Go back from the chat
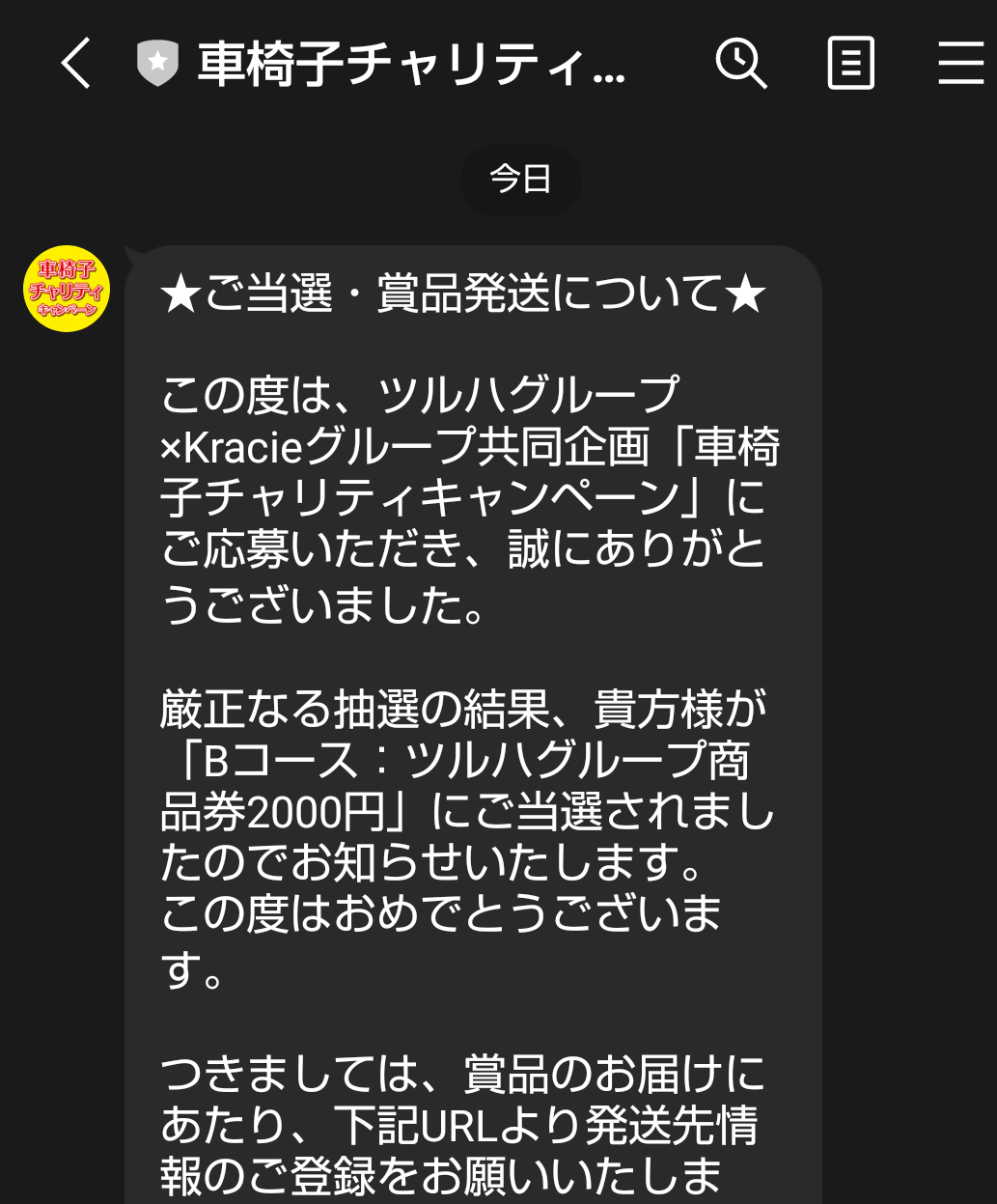Image resolution: width=997 pixels, height=1204 pixels. pos(76,64)
